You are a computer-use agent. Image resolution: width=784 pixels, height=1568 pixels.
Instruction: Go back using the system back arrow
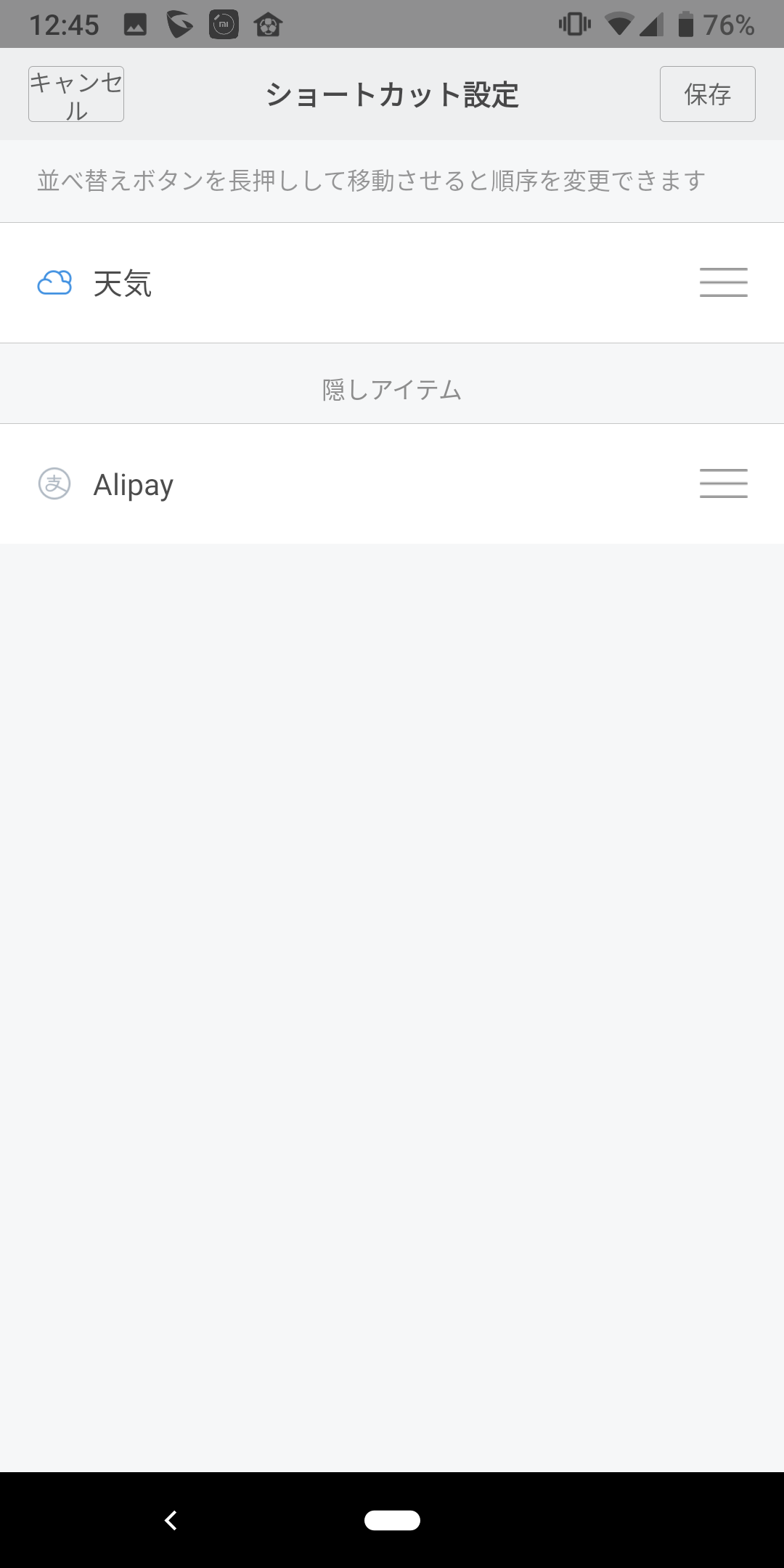tap(171, 1520)
